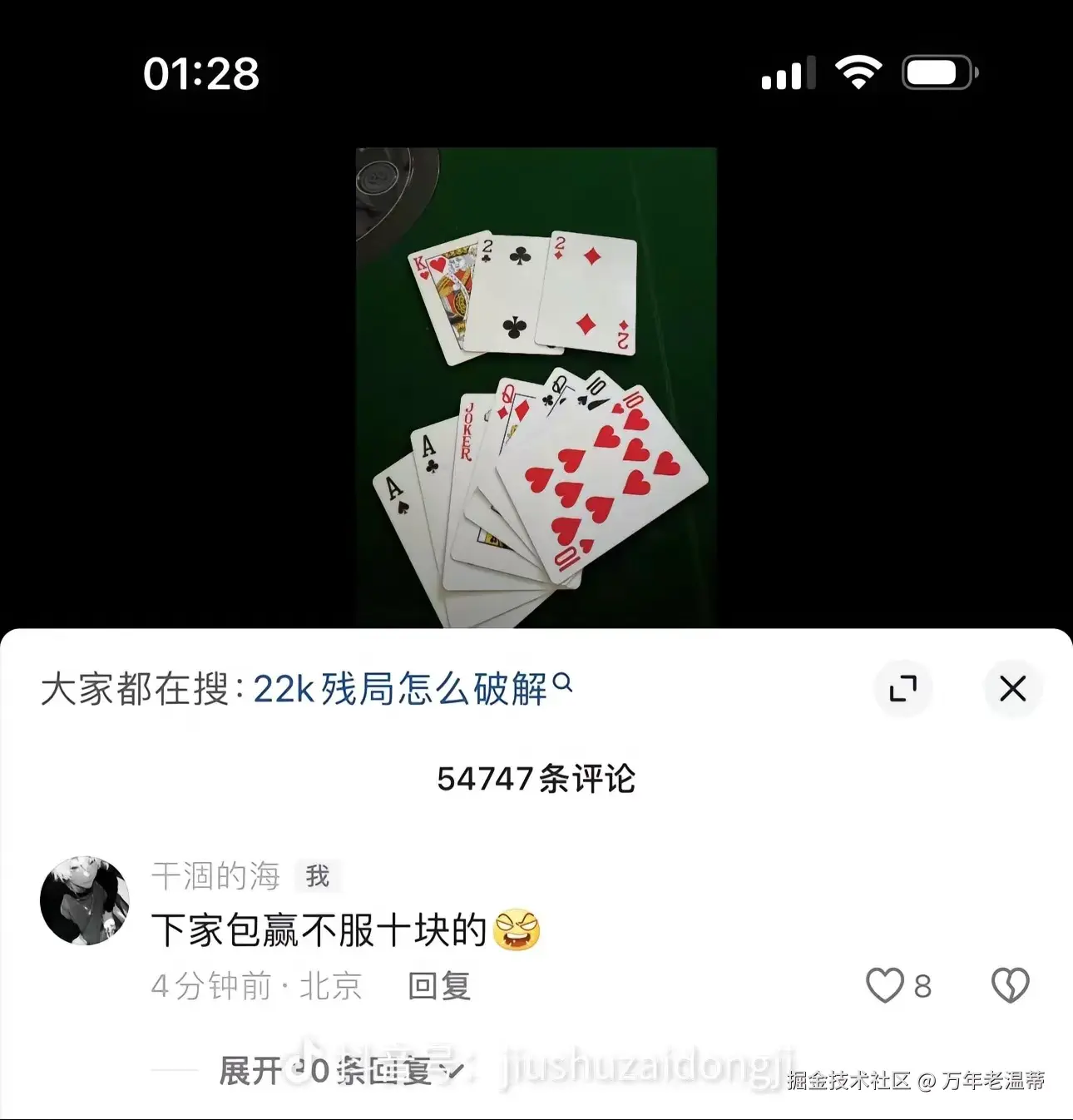This screenshot has height=1120, width=1073.
Task: Like the comment by tapping the heart icon
Action: 884,986
